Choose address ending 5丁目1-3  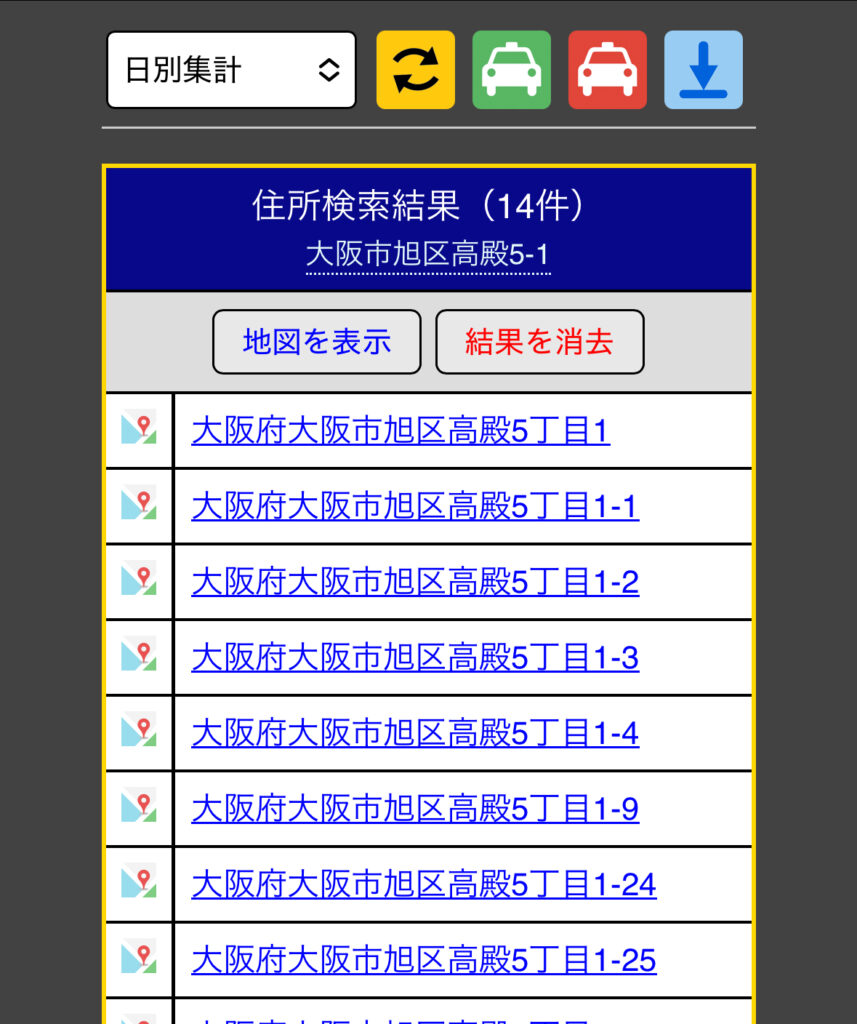pyautogui.click(x=414, y=658)
